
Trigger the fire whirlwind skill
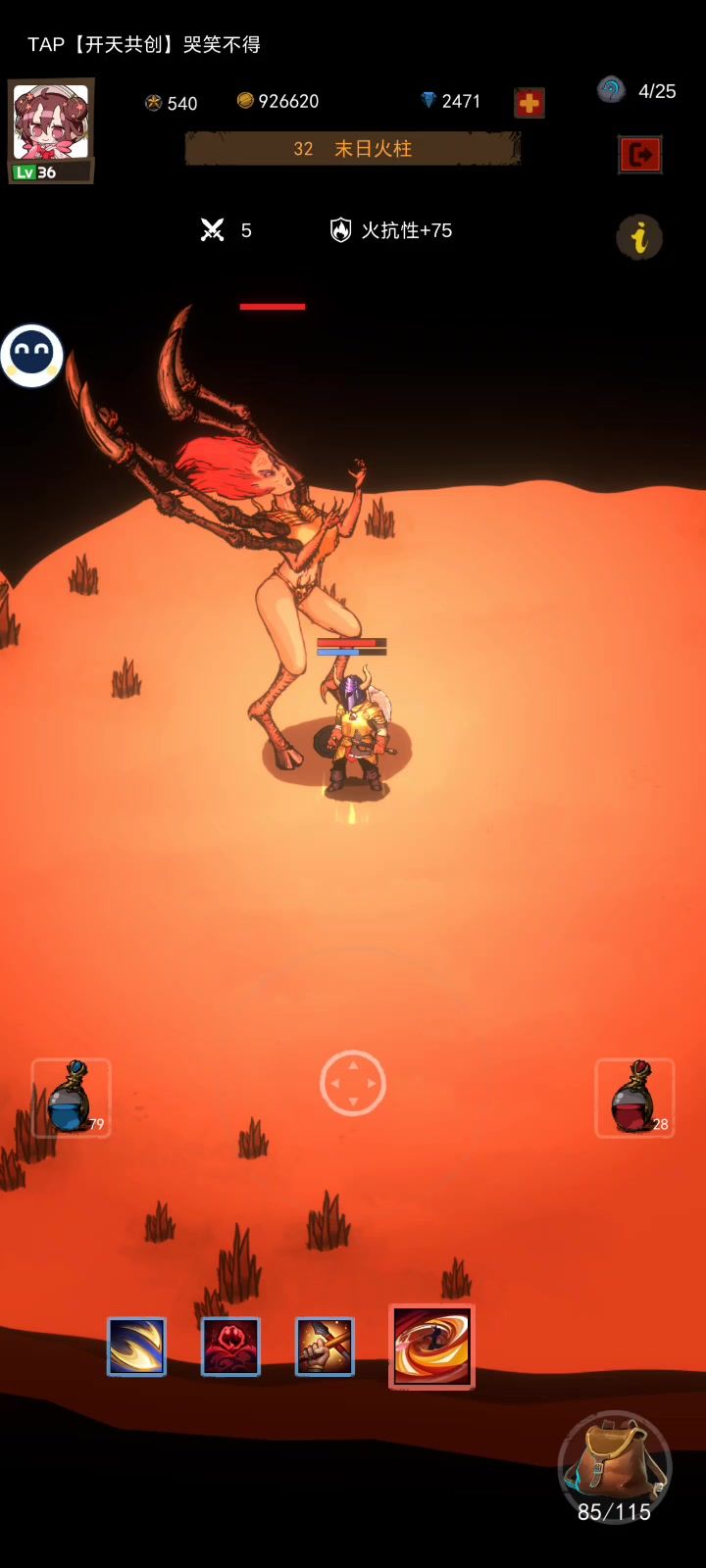pos(432,1347)
